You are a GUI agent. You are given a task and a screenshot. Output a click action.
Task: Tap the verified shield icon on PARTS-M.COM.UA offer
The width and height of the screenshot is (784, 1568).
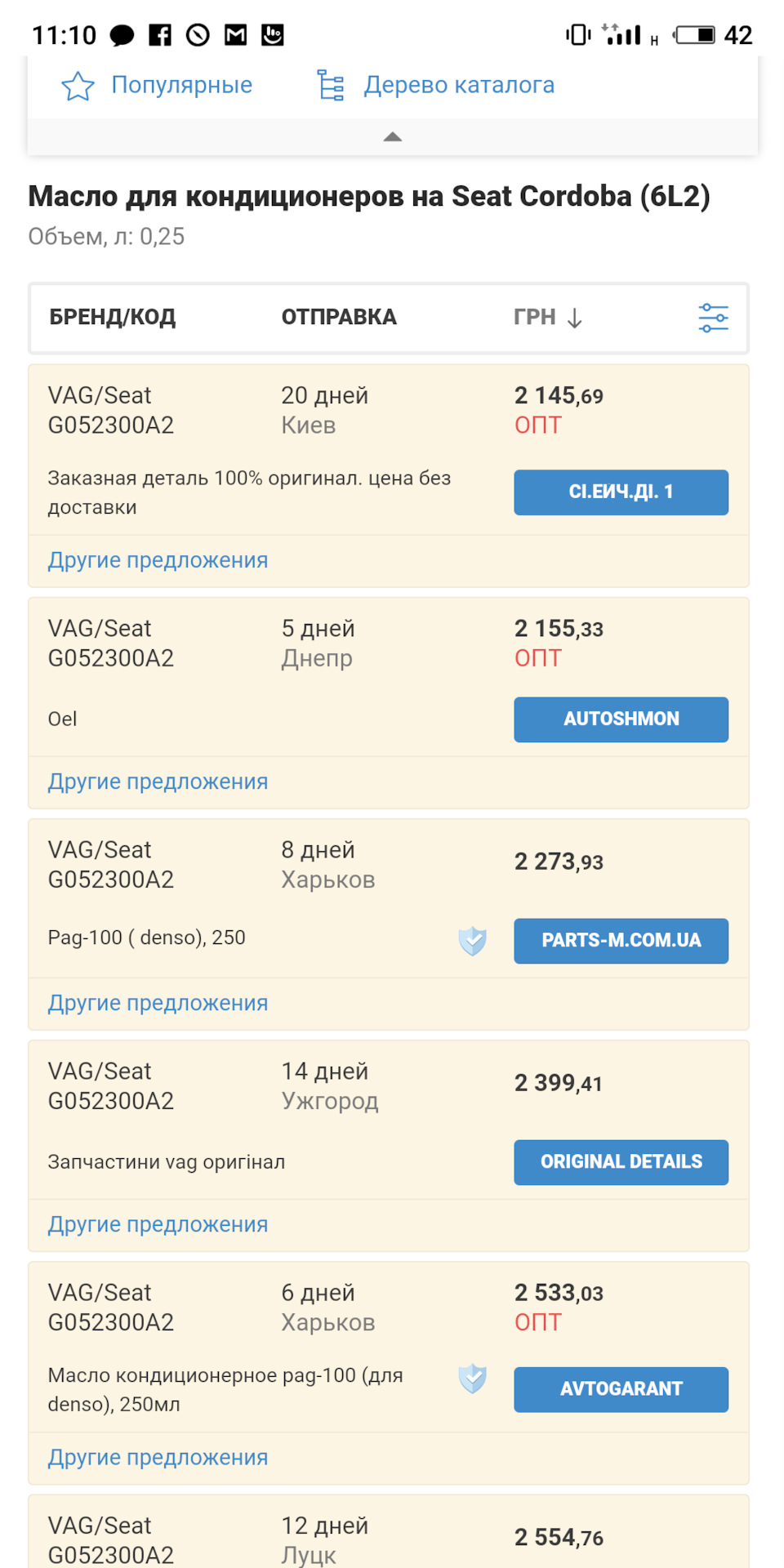point(472,941)
